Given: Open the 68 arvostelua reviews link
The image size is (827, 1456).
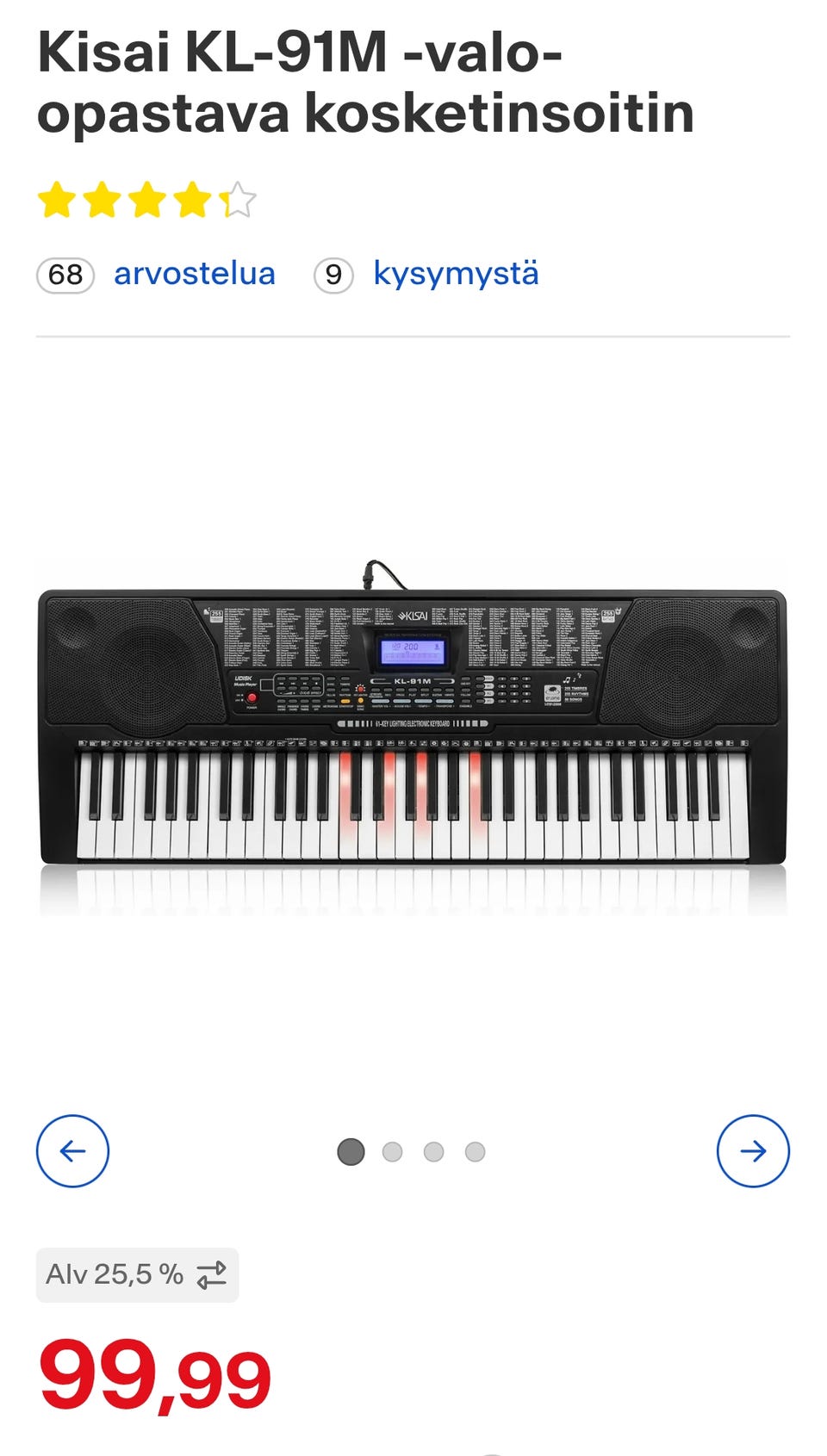Looking at the screenshot, I should (156, 274).
